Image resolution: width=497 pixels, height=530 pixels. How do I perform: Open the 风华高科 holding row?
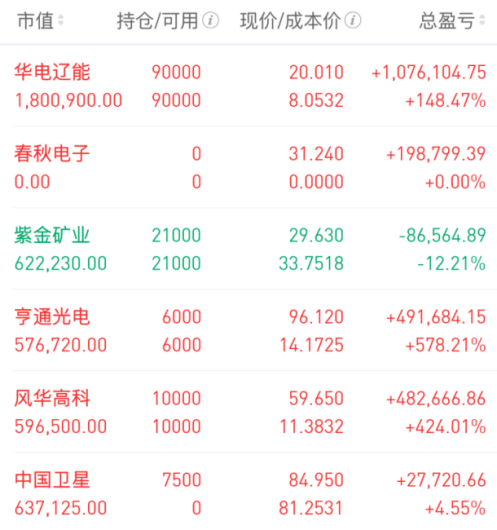click(248, 412)
